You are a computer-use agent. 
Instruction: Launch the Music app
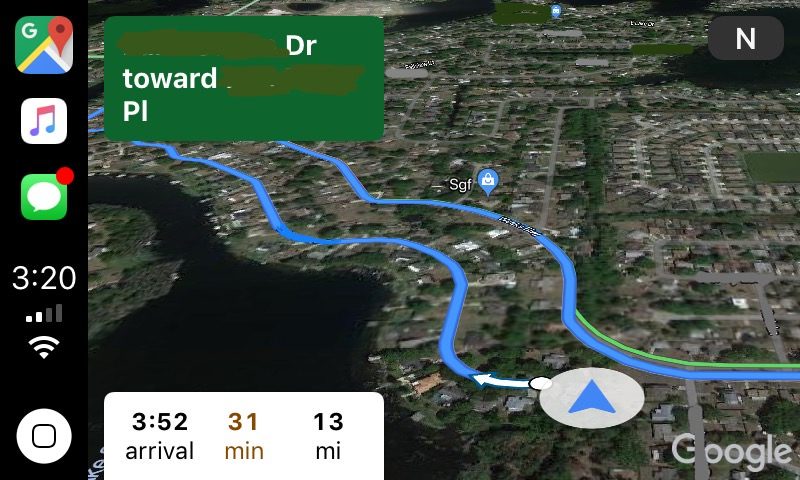pyautogui.click(x=44, y=121)
